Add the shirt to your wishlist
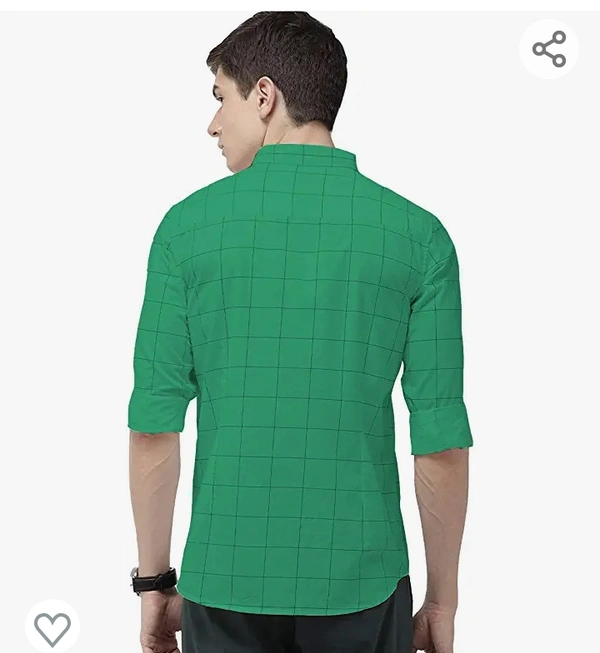 coord(52,627)
